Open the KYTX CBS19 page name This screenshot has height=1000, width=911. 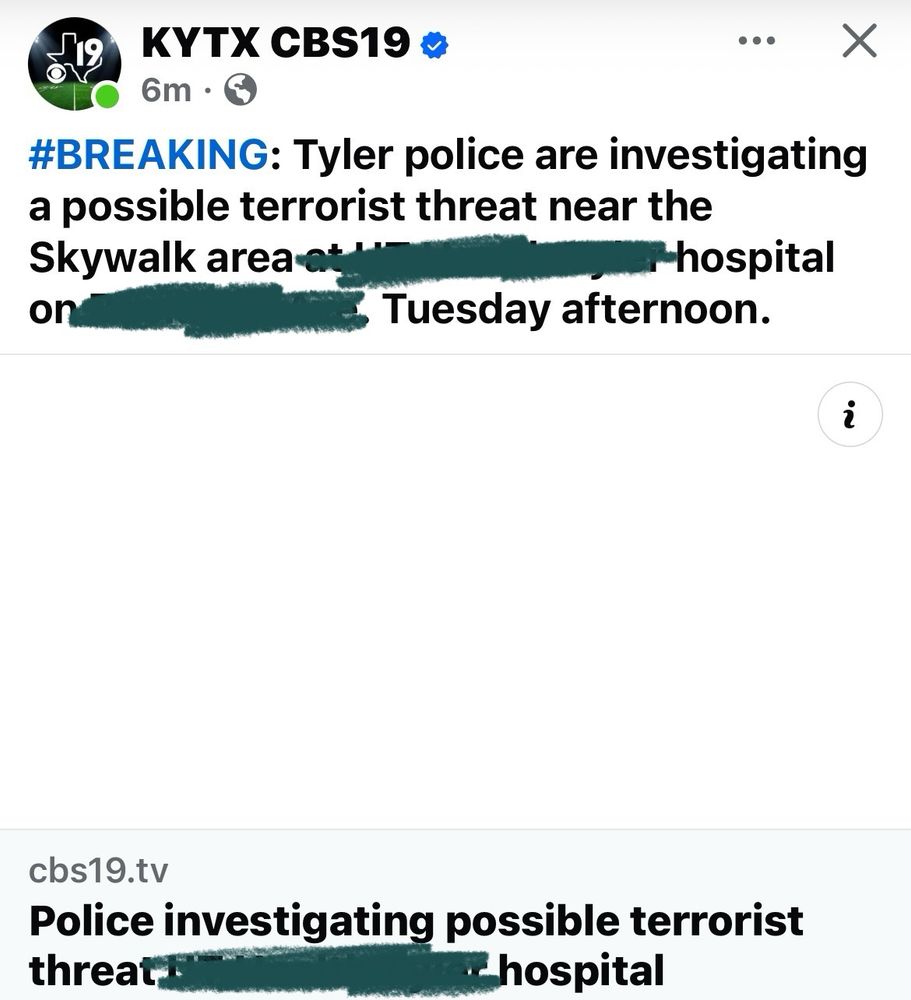275,43
